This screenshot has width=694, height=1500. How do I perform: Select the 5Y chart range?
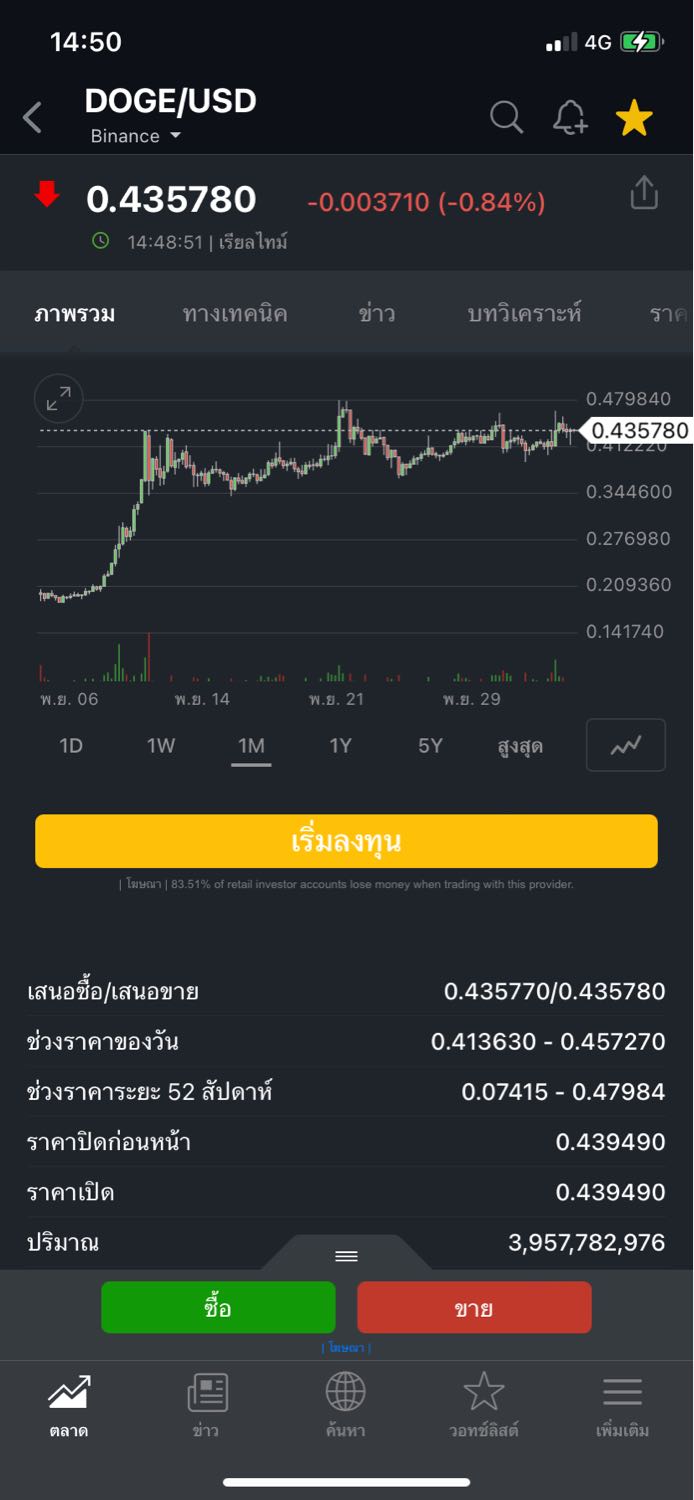tap(430, 746)
